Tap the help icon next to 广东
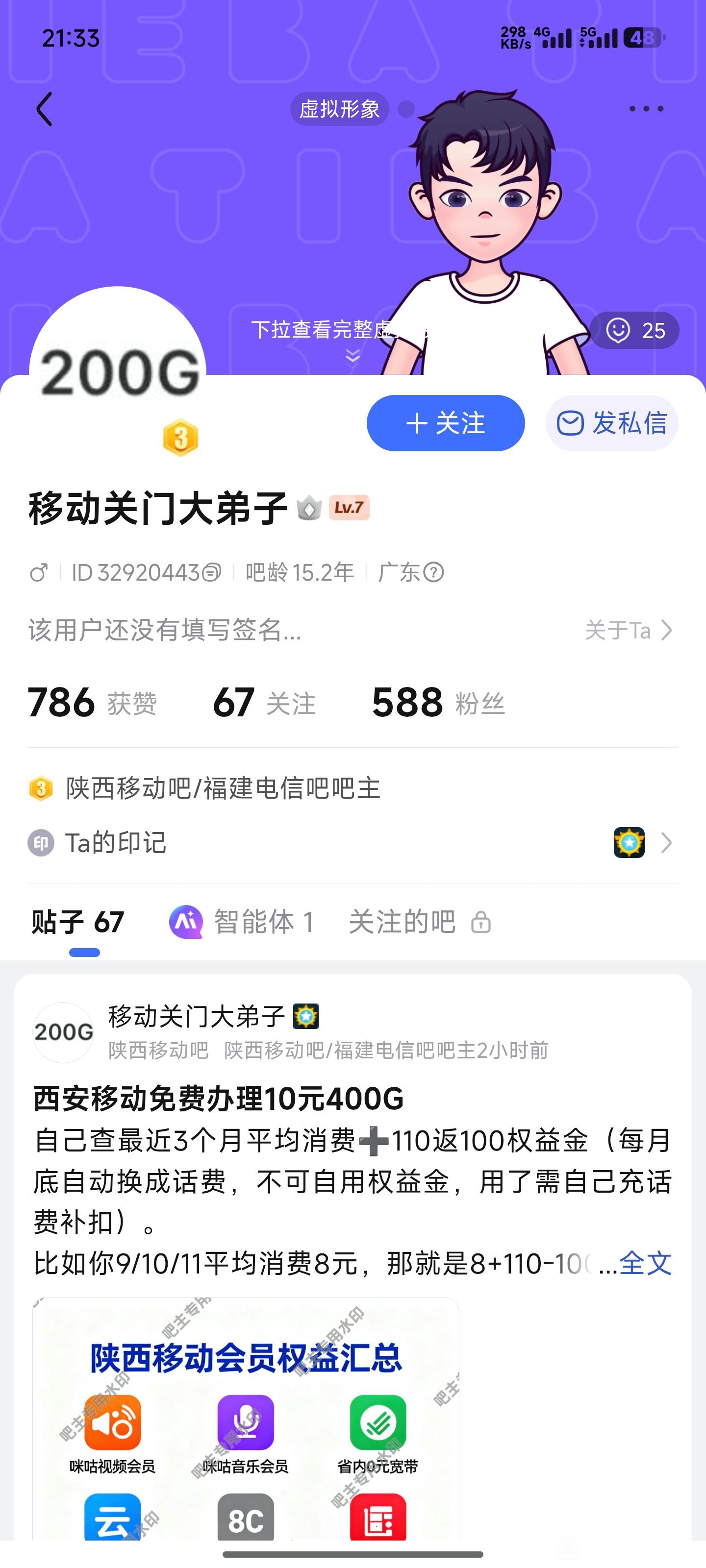The height and width of the screenshot is (1568, 706). pos(433,573)
